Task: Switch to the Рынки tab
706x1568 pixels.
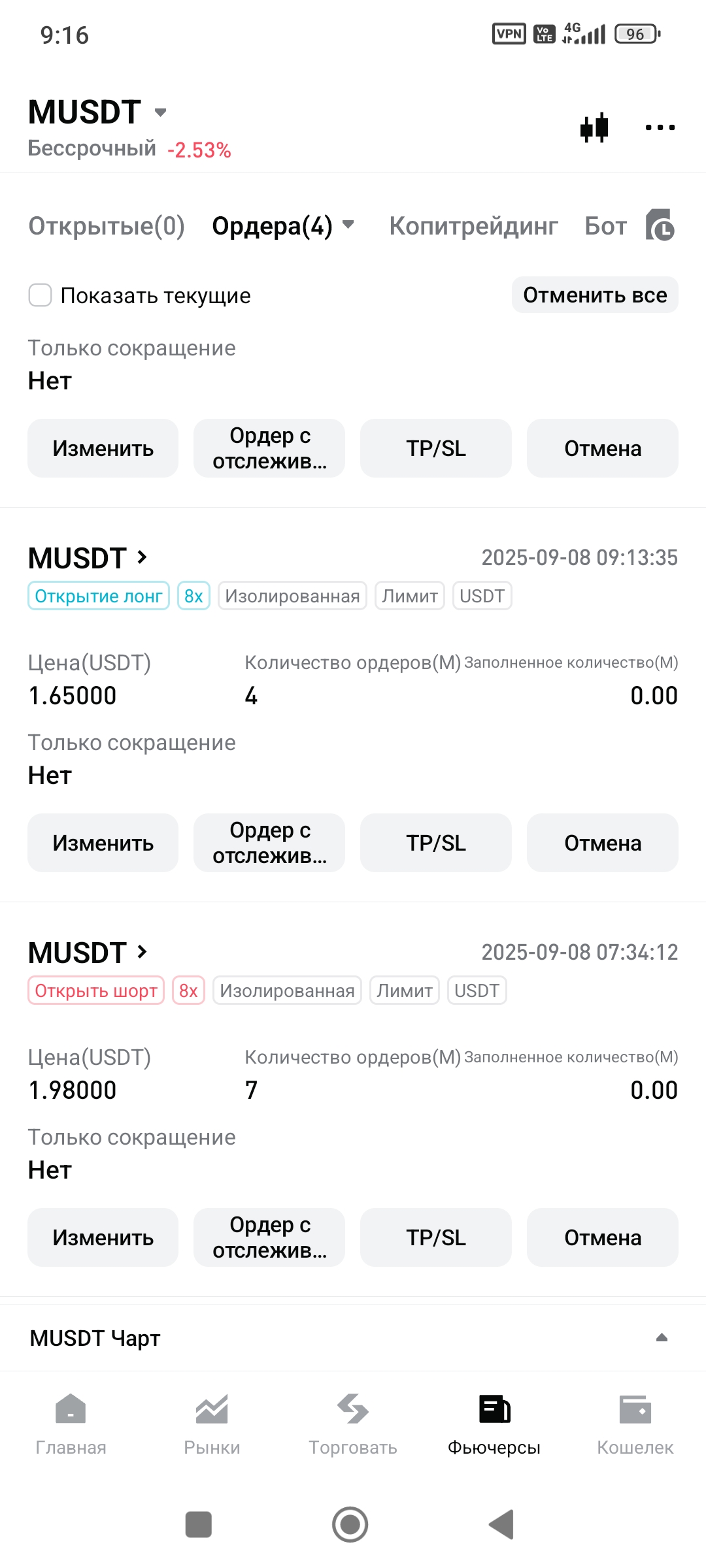Action: [212, 1424]
